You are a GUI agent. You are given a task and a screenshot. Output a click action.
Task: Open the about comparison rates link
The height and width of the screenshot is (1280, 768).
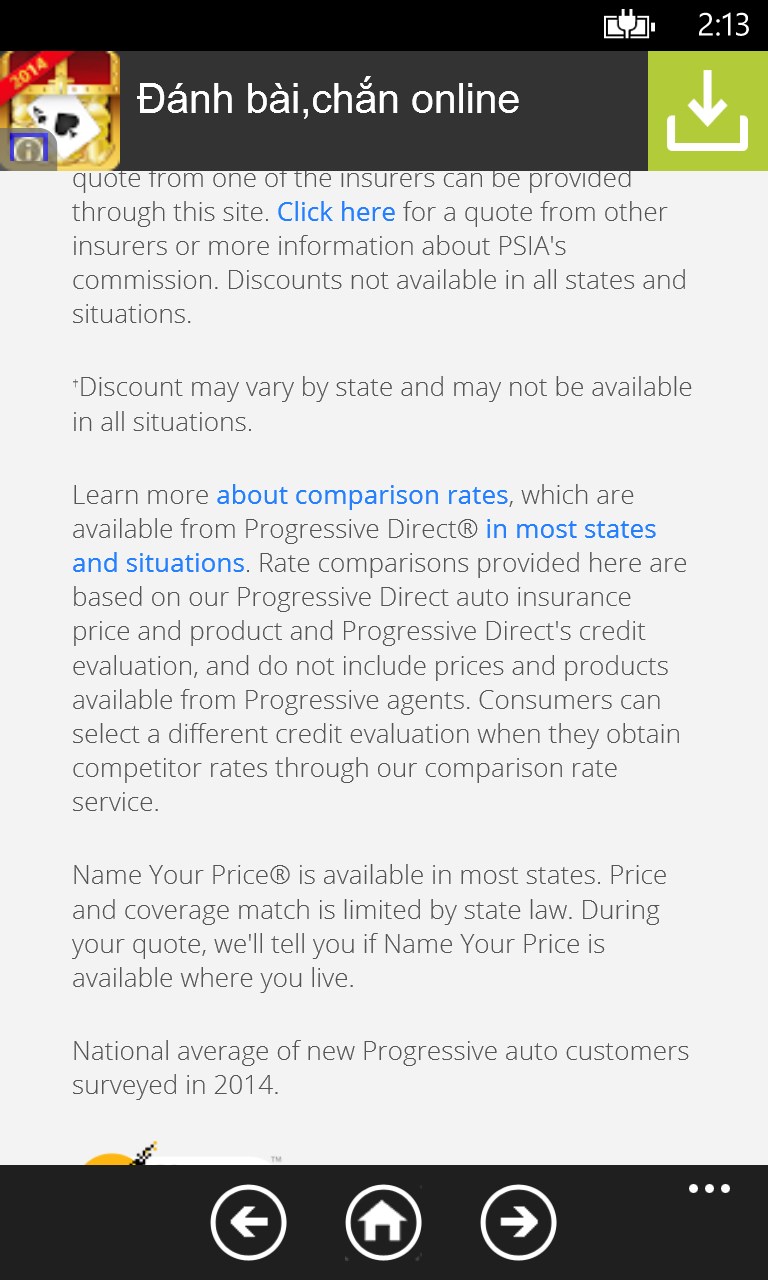[362, 495]
